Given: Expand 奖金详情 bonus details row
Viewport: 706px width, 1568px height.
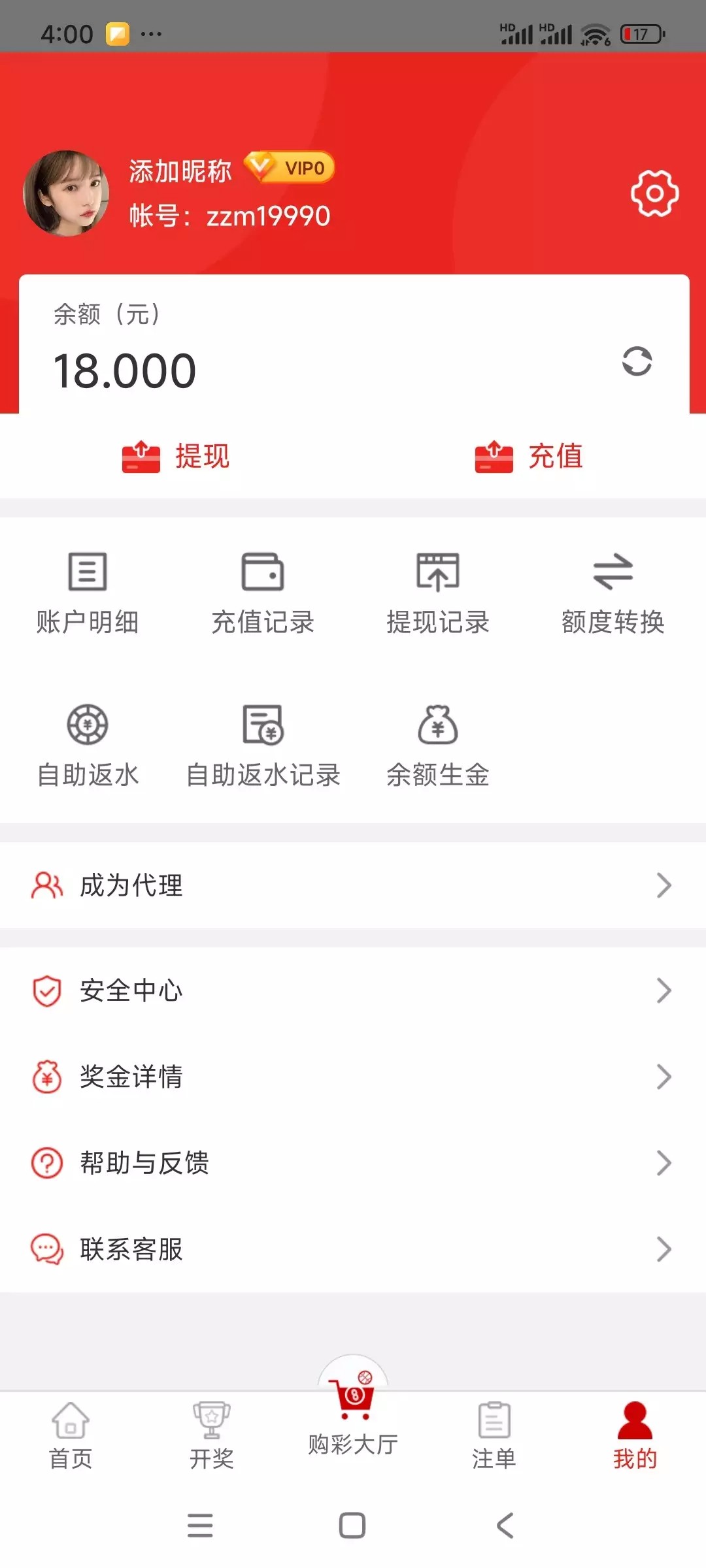Looking at the screenshot, I should [x=353, y=1076].
